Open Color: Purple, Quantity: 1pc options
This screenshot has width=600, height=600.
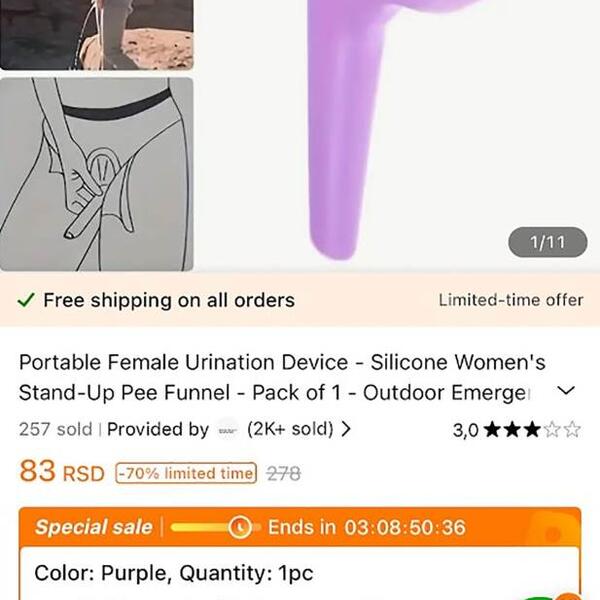[174, 574]
